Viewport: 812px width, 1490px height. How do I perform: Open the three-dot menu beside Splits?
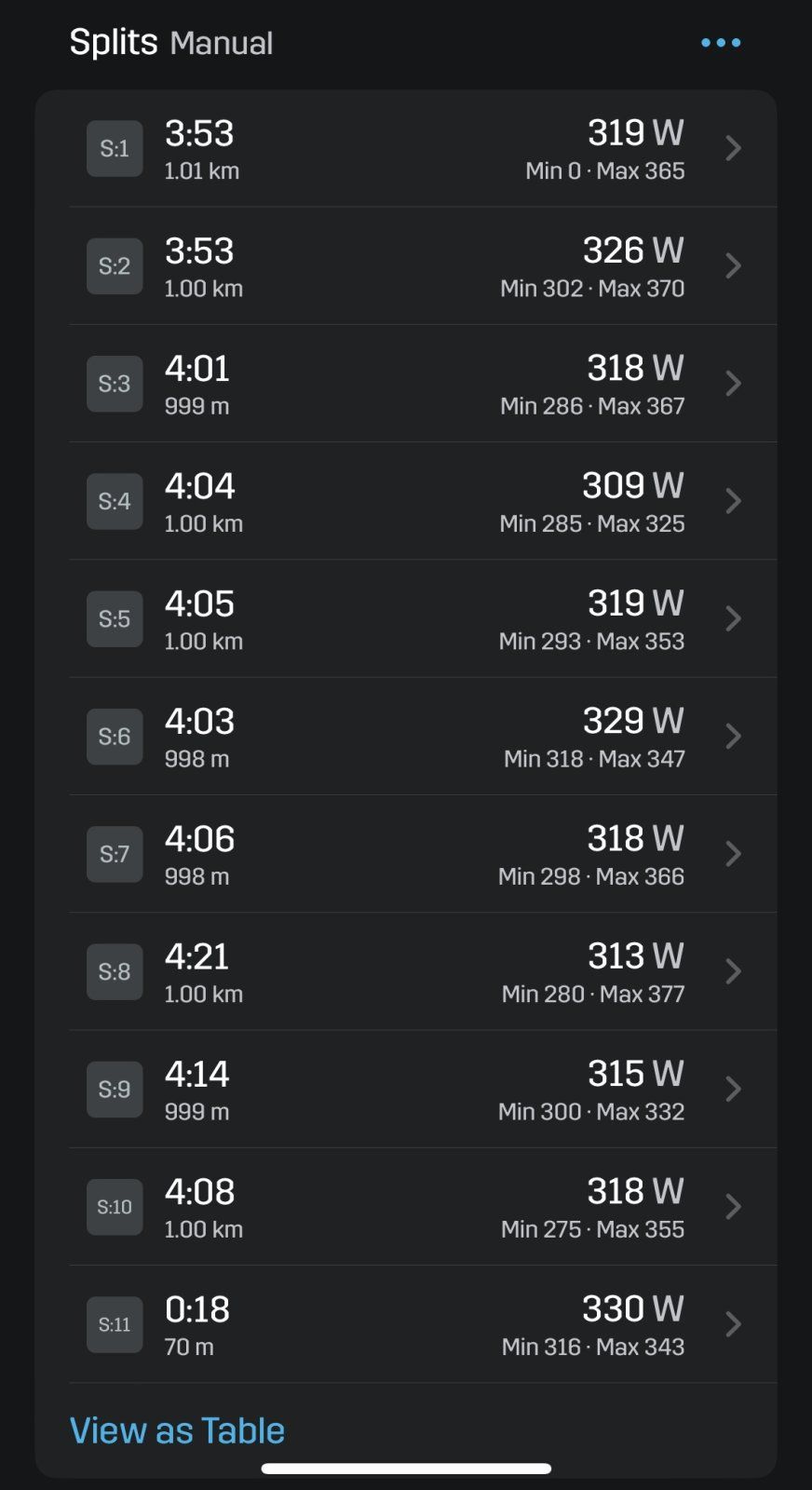(721, 43)
